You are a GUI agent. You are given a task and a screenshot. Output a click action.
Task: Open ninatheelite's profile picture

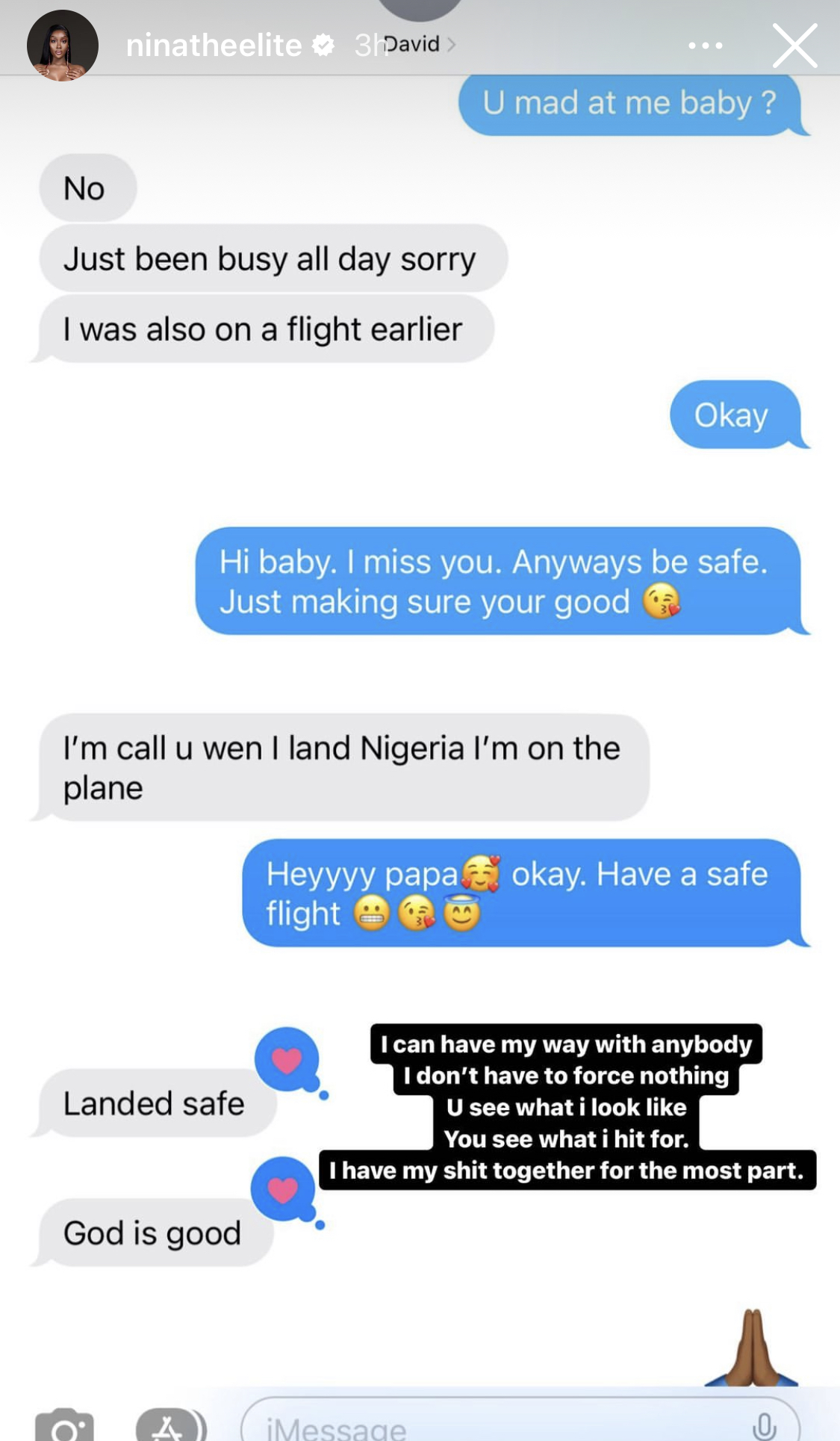(63, 46)
